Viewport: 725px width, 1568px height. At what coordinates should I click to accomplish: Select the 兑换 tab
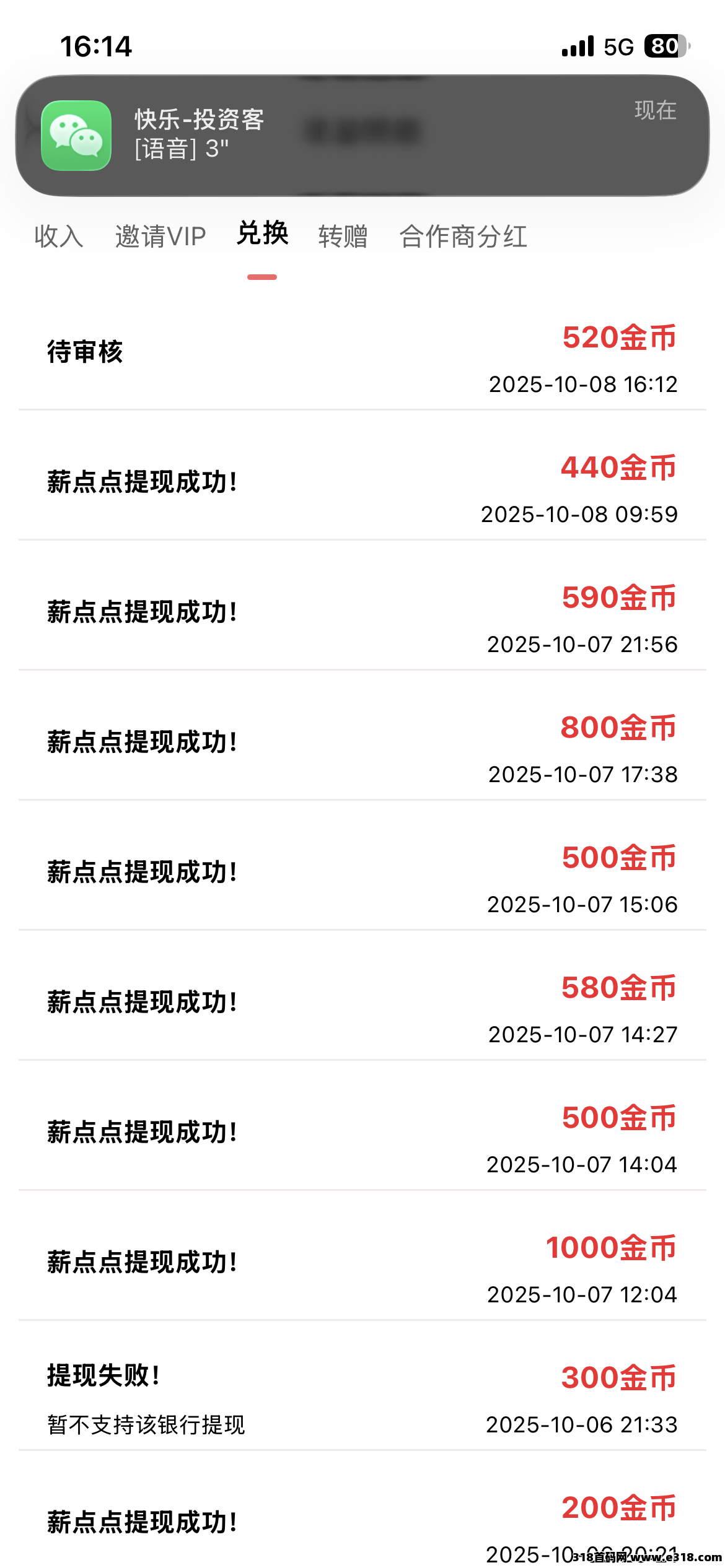pos(262,234)
